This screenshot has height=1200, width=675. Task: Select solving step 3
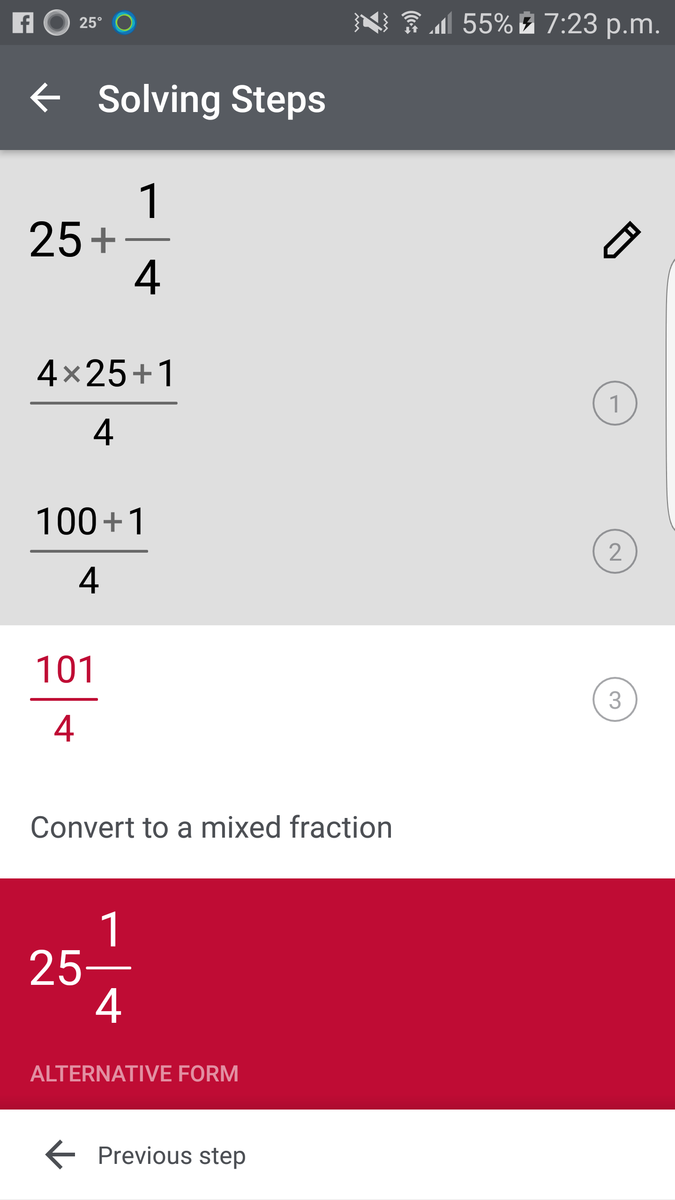[x=614, y=700]
